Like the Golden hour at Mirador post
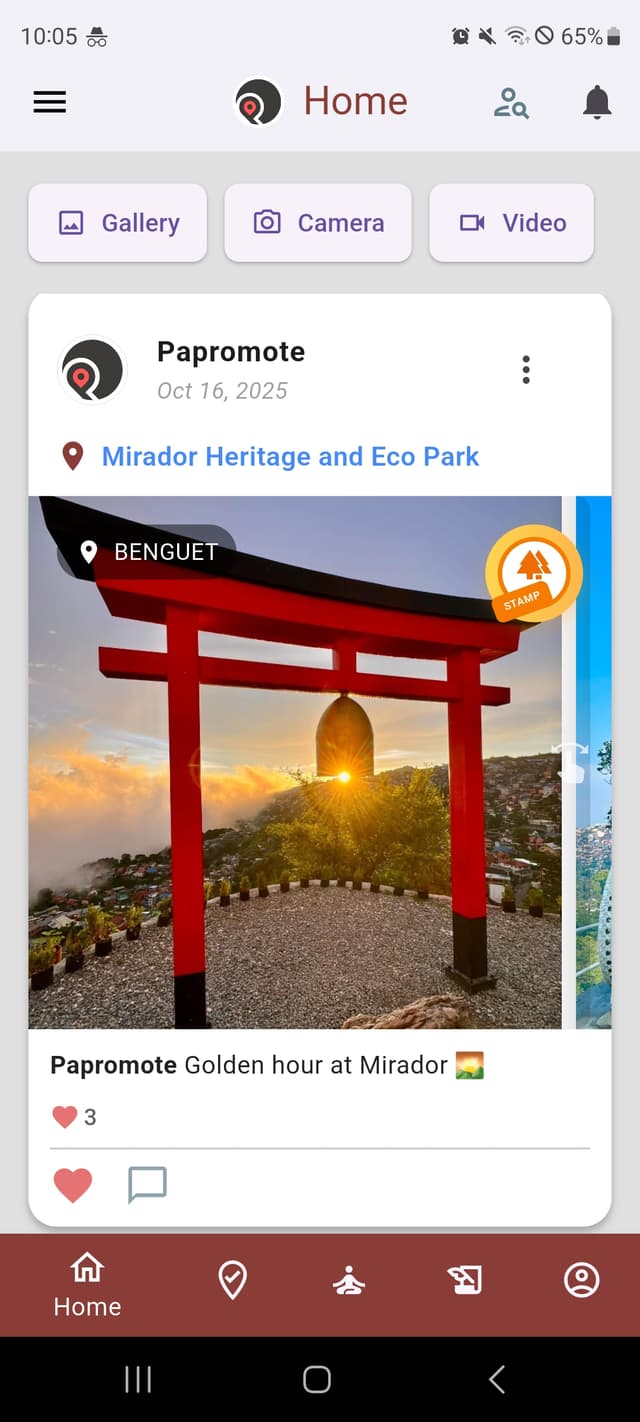The width and height of the screenshot is (640, 1422). [73, 1186]
